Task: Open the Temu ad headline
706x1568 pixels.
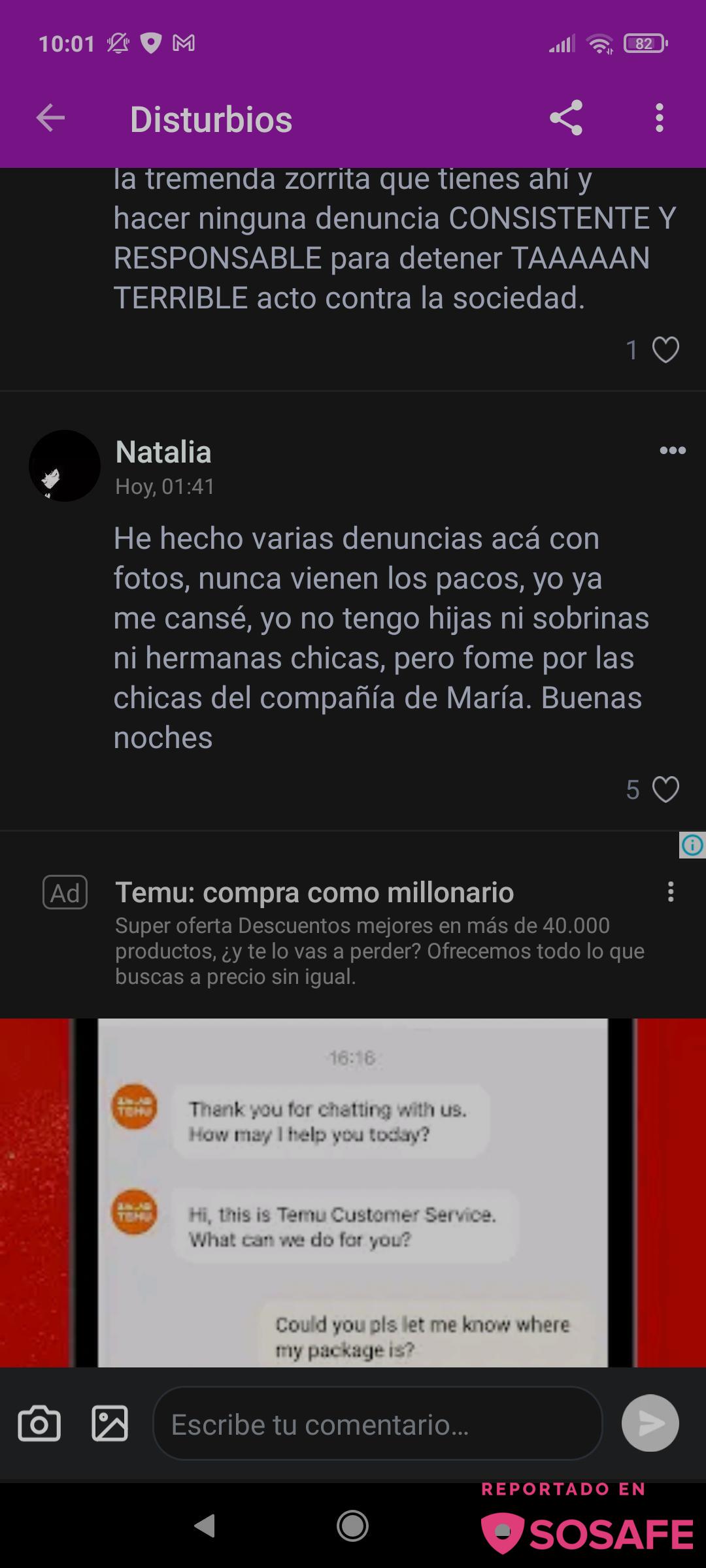Action: coord(314,892)
